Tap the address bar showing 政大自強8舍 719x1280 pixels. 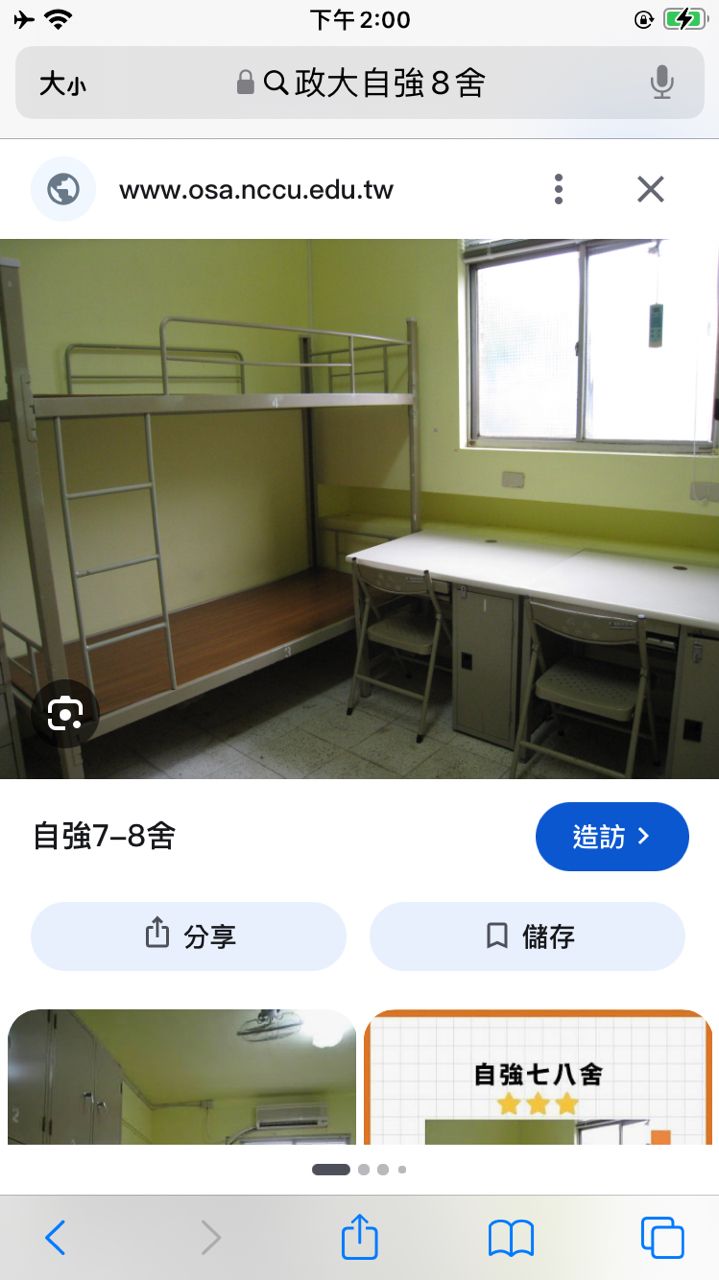[360, 83]
